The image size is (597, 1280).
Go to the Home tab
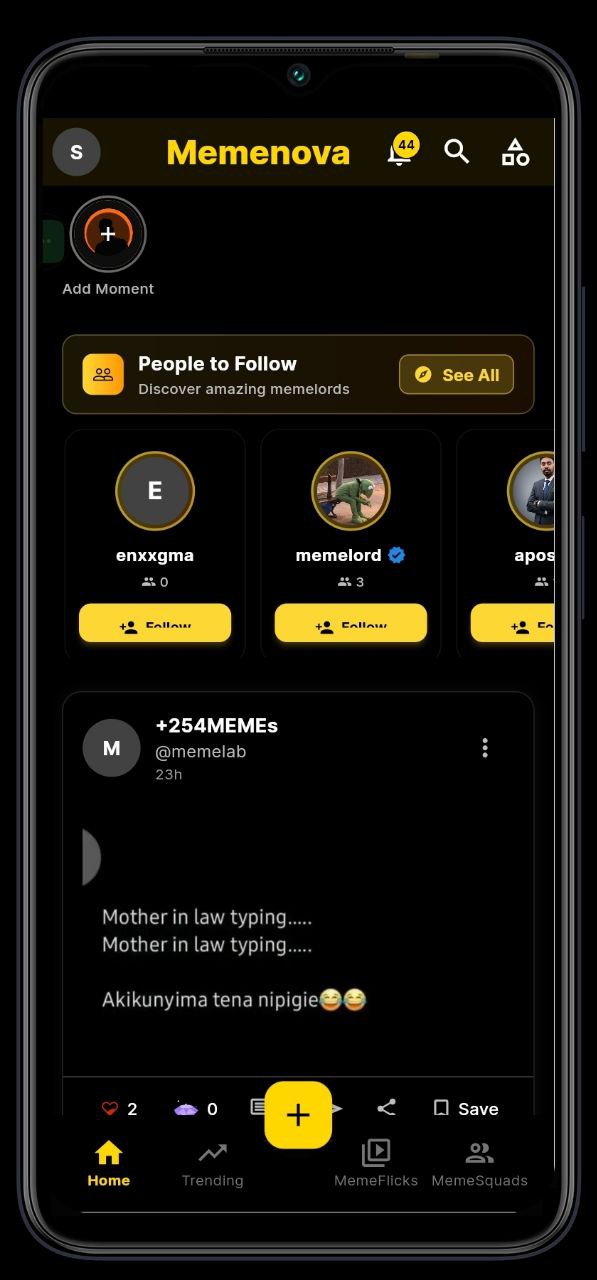click(108, 1165)
